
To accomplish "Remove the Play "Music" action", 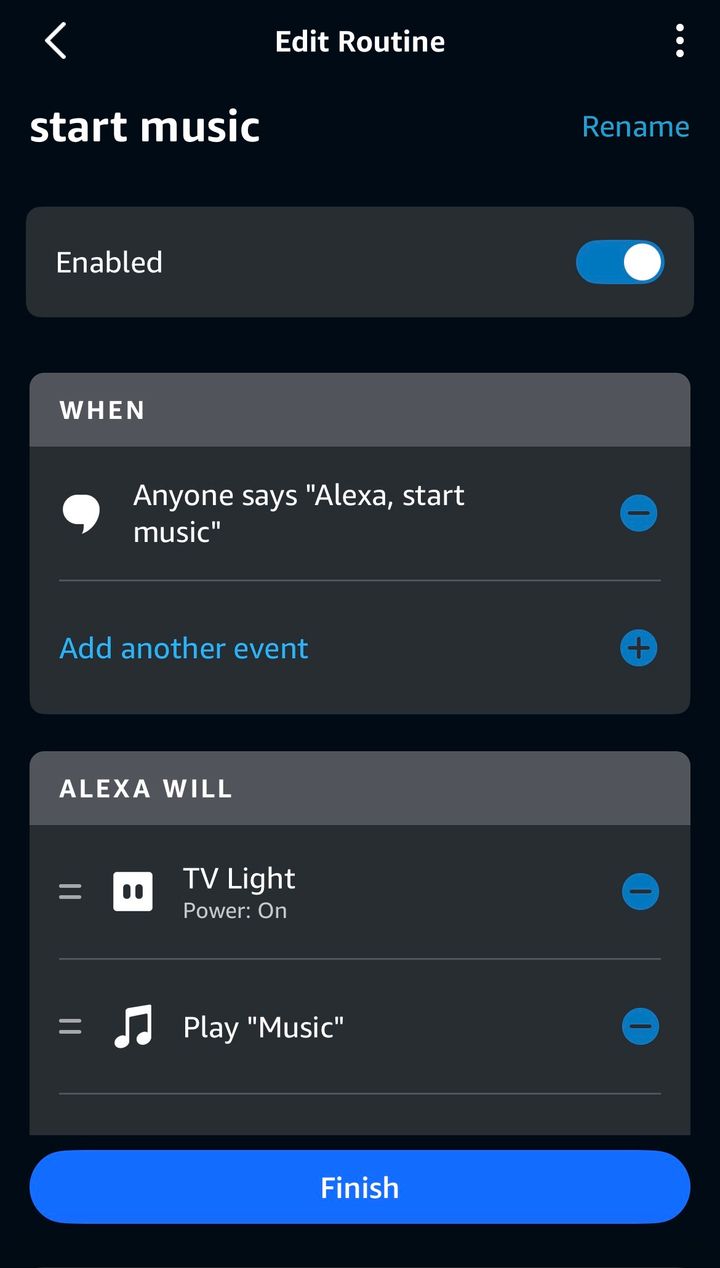I will (640, 1026).
